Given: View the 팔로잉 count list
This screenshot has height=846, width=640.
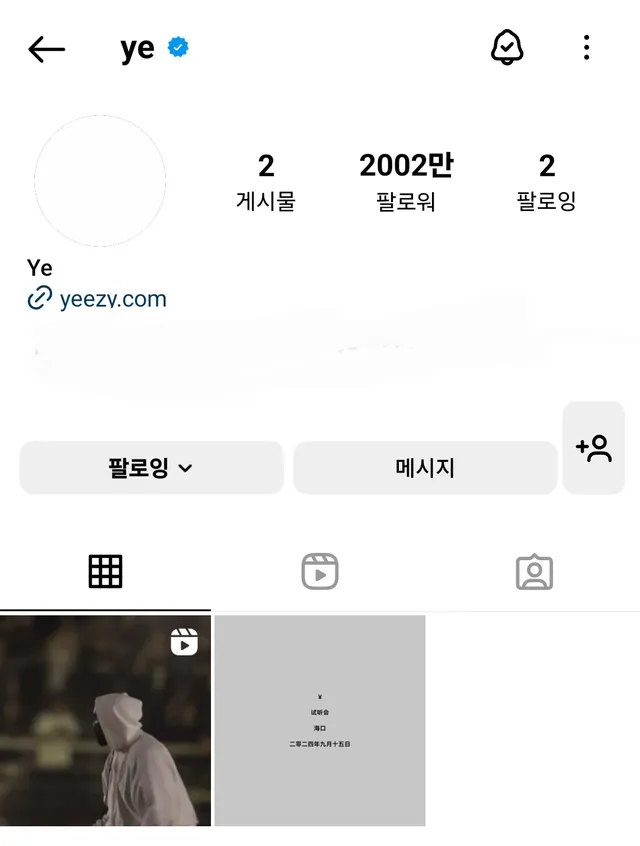Looking at the screenshot, I should coord(546,181).
